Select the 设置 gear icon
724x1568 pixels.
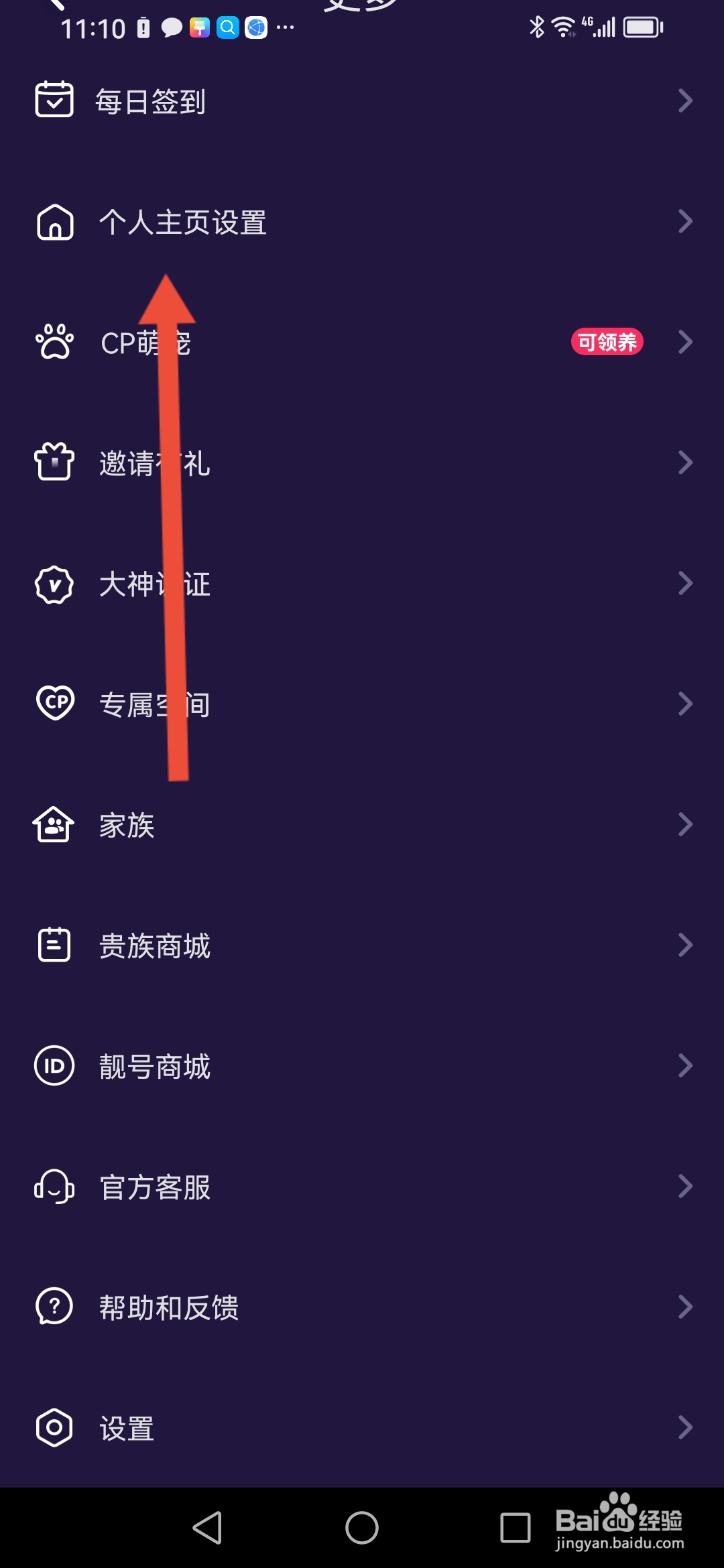tap(54, 1427)
